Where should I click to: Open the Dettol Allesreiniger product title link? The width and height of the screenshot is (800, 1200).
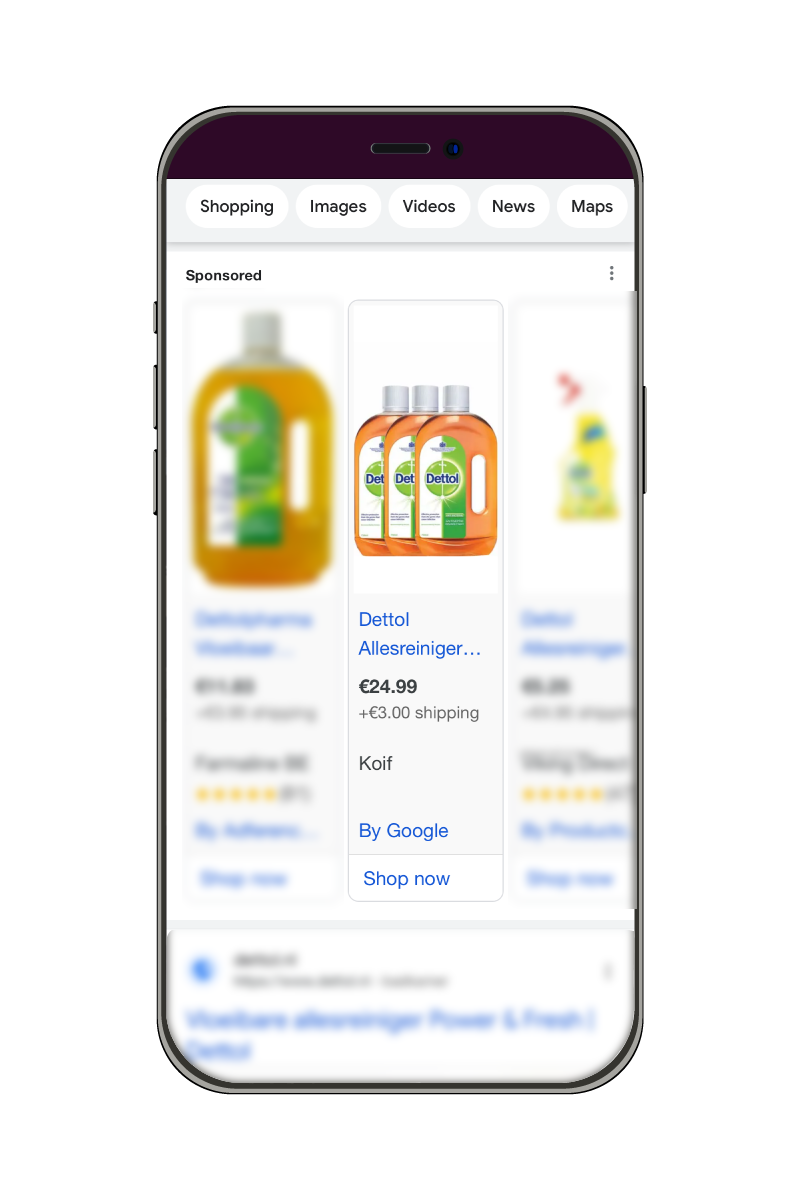coord(419,634)
